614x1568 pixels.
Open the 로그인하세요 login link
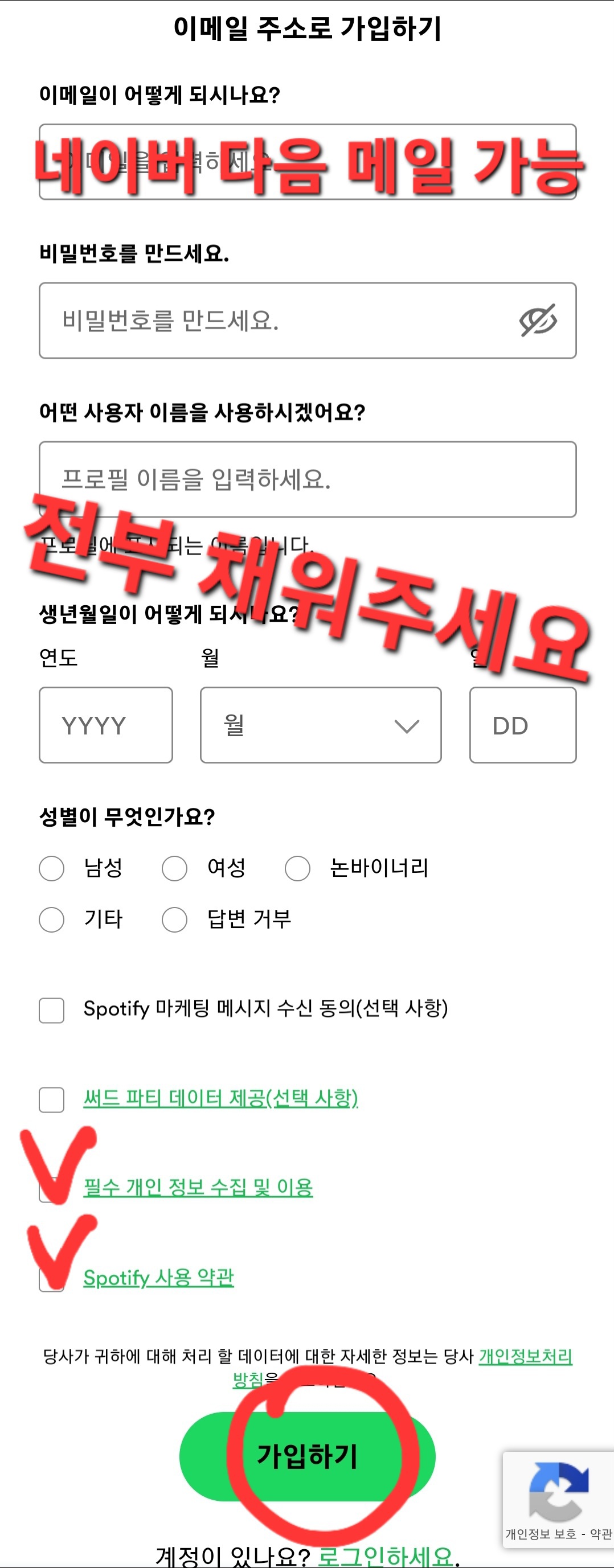(x=386, y=1556)
